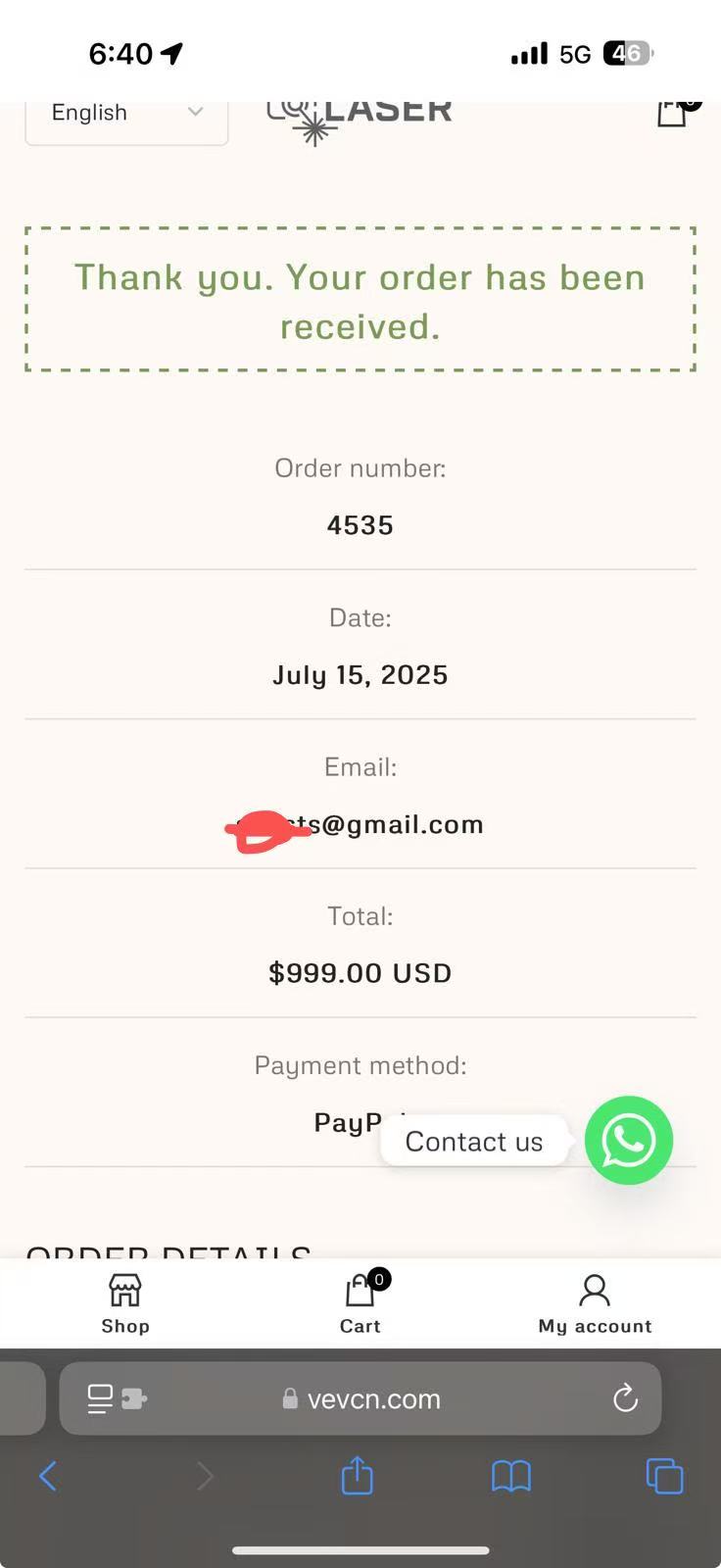The width and height of the screenshot is (721, 1568).
Task: Share this page from Safari's toolbar
Action: click(358, 1476)
